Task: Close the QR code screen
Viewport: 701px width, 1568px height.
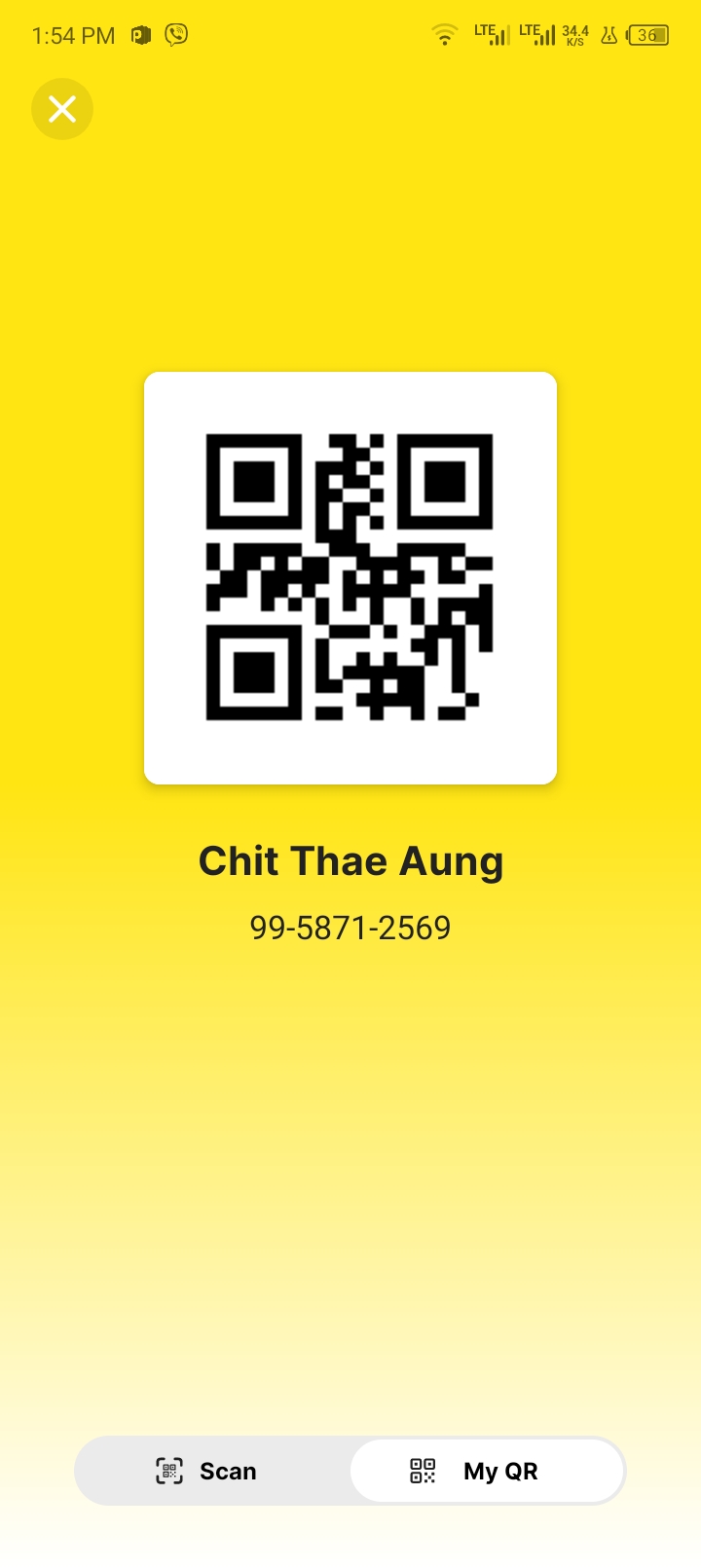Action: click(x=62, y=109)
